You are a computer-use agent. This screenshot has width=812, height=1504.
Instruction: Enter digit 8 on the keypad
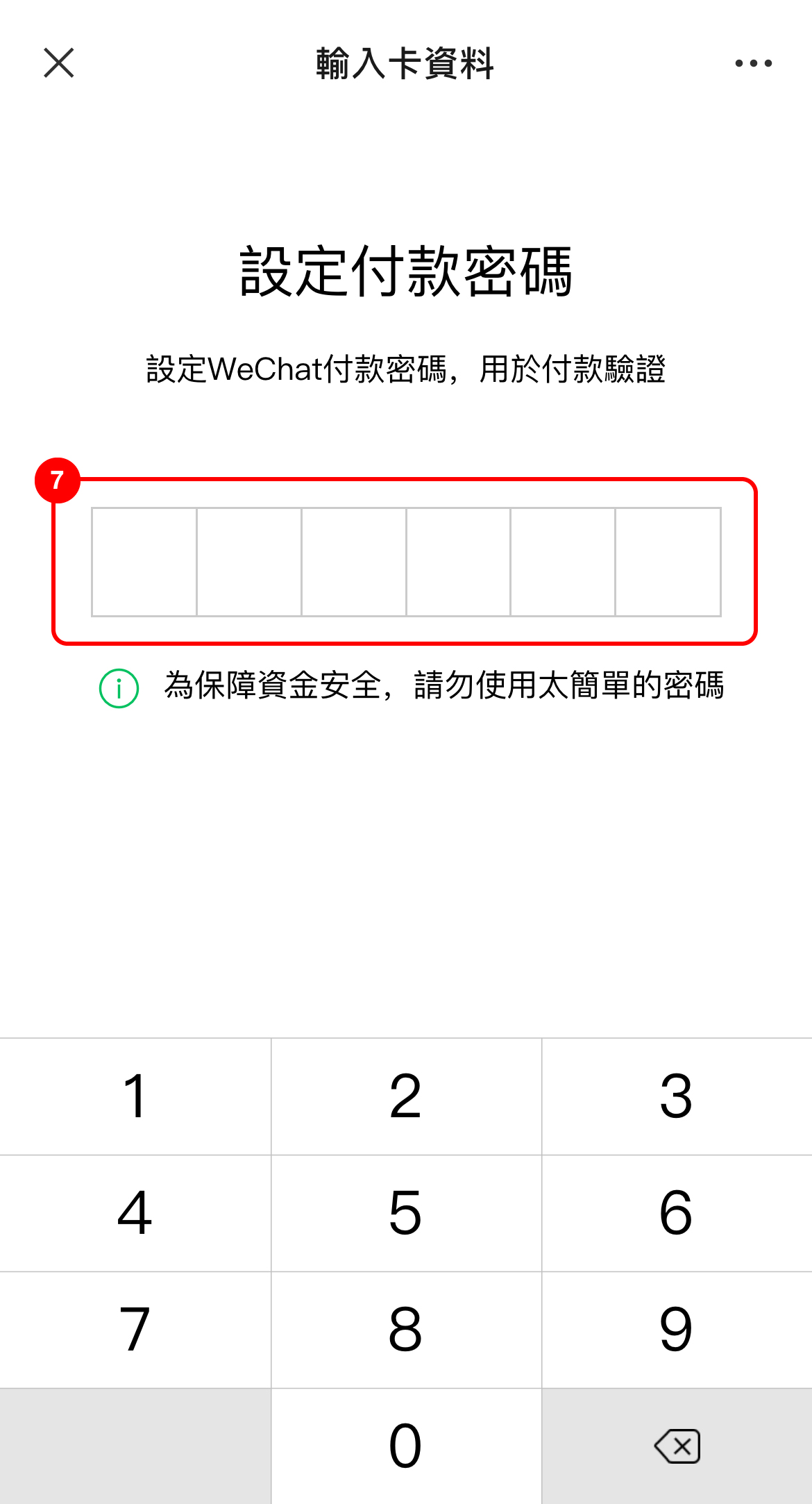coord(406,1330)
